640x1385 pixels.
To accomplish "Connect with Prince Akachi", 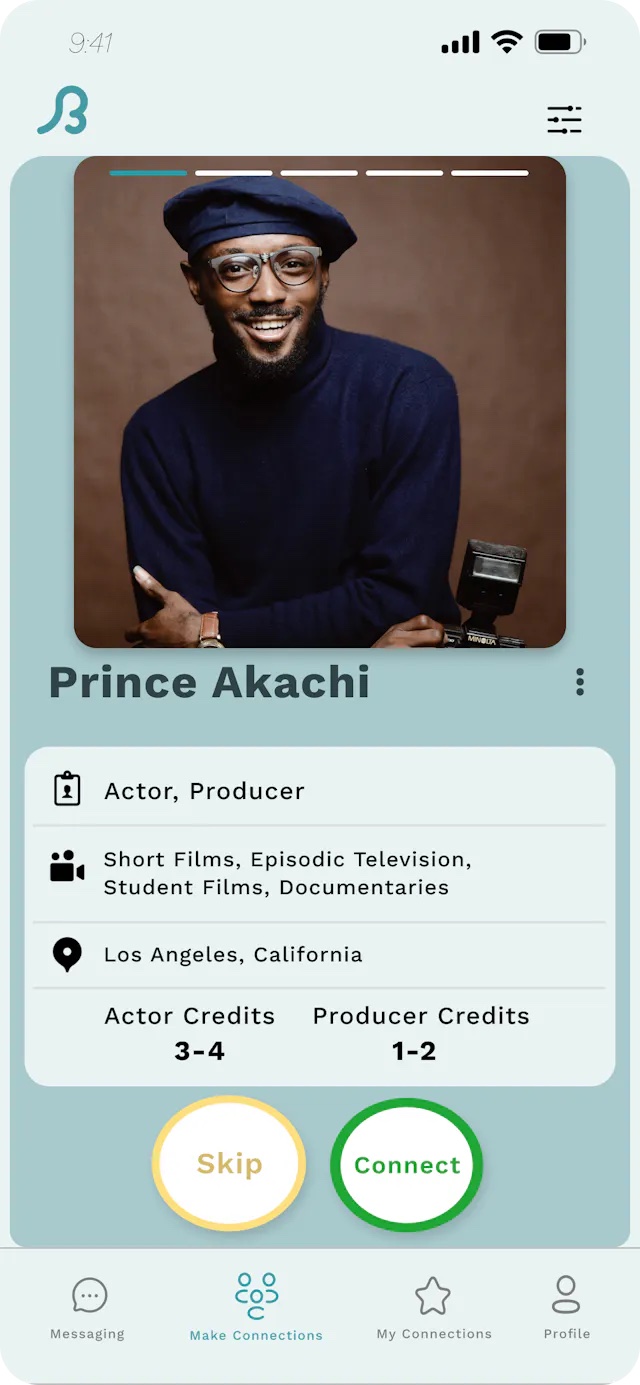I will [x=407, y=1165].
